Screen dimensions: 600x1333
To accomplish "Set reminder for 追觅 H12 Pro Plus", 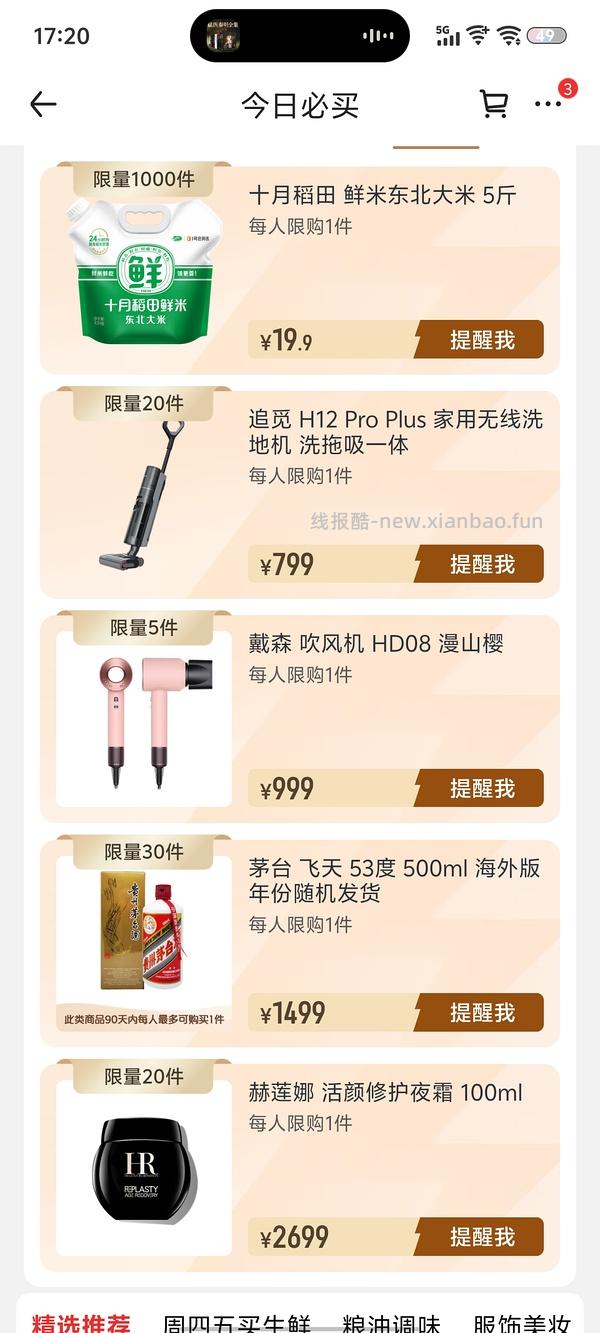I will (x=479, y=564).
